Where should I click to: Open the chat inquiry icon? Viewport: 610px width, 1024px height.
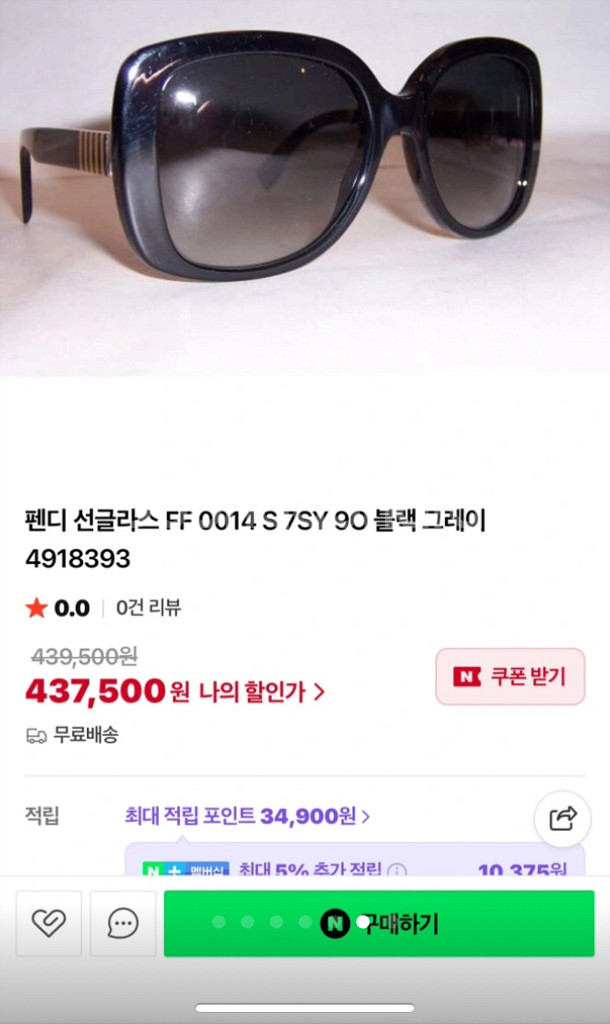click(123, 923)
